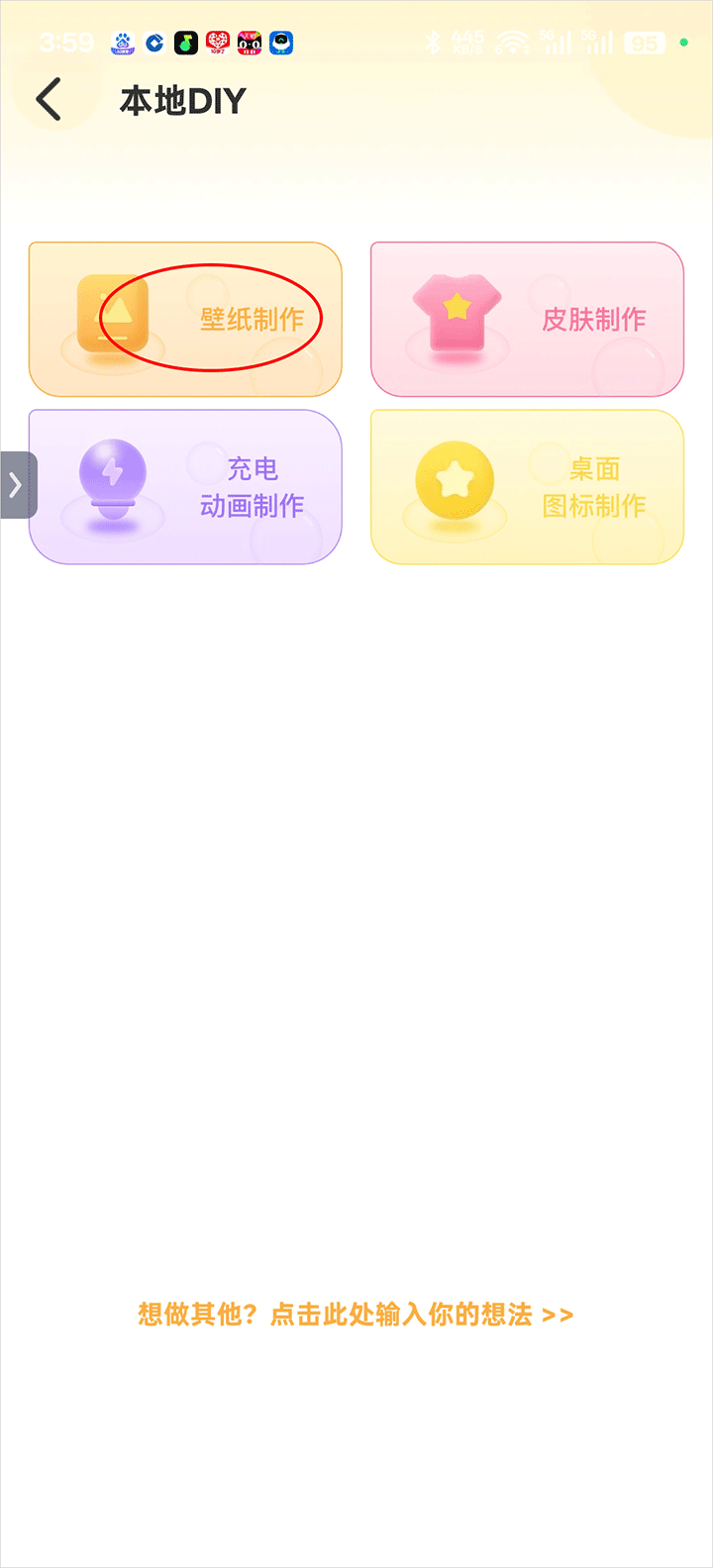The width and height of the screenshot is (713, 1568).
Task: Expand the side panel arrow handle
Action: [16, 485]
